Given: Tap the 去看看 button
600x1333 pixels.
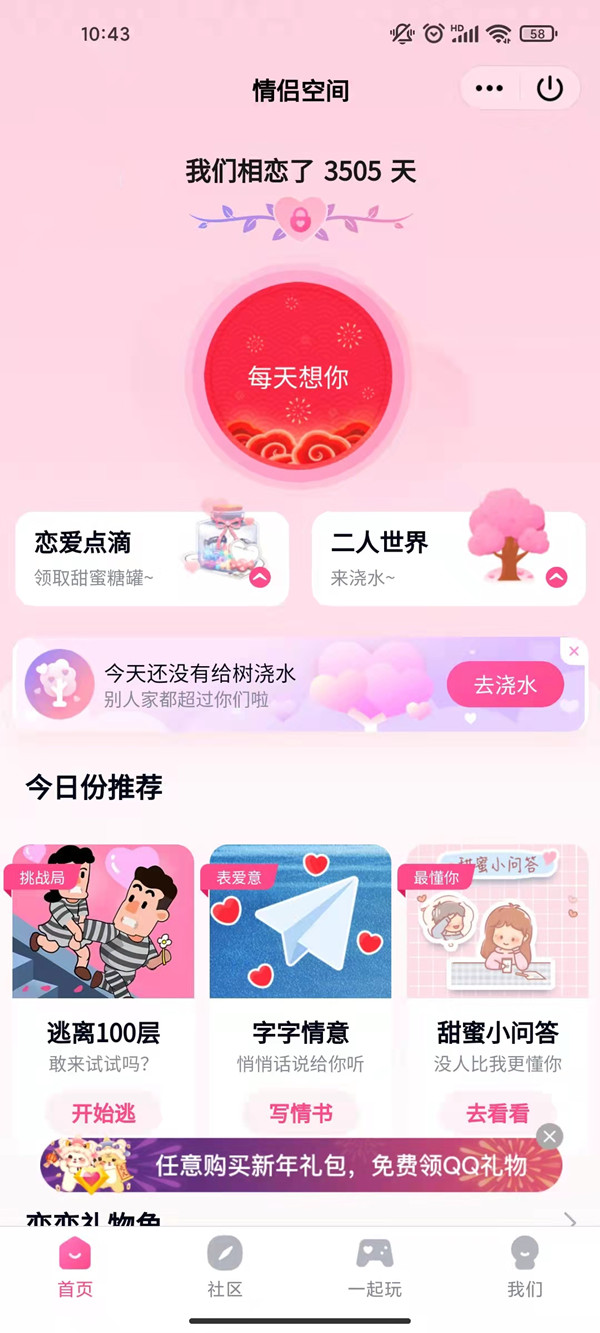Looking at the screenshot, I should coord(497,1114).
